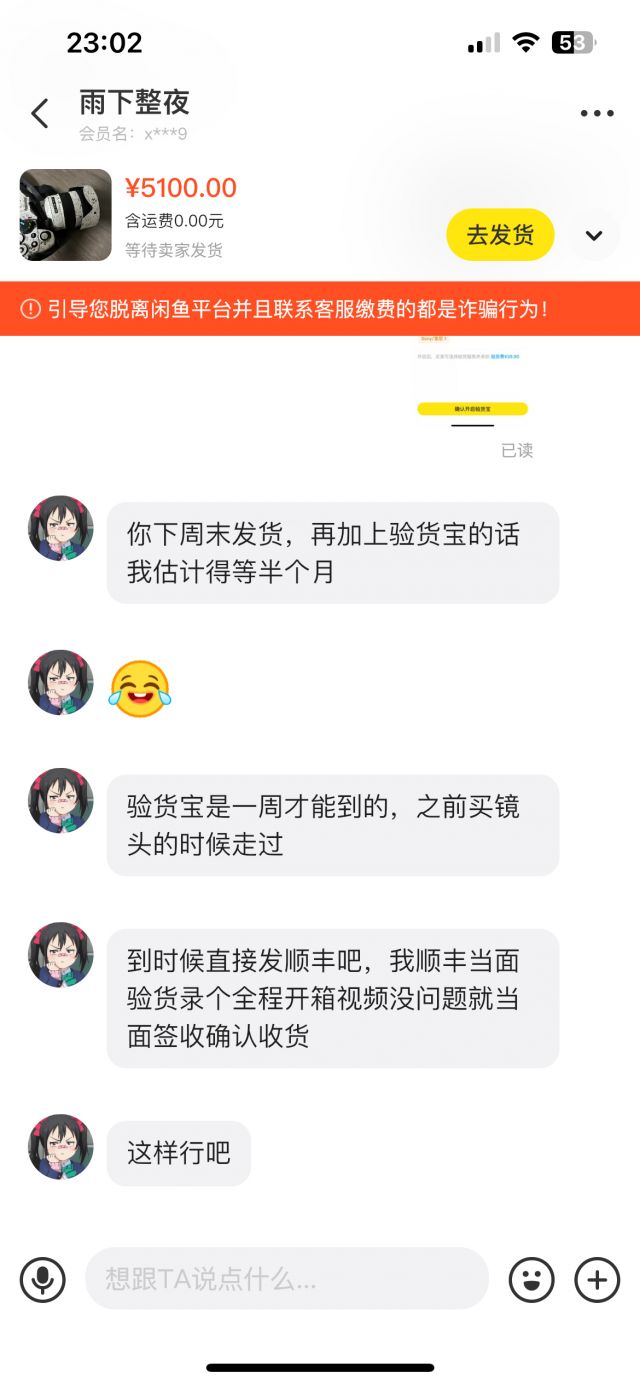
Task: Expand the order options chevron
Action: 594,236
